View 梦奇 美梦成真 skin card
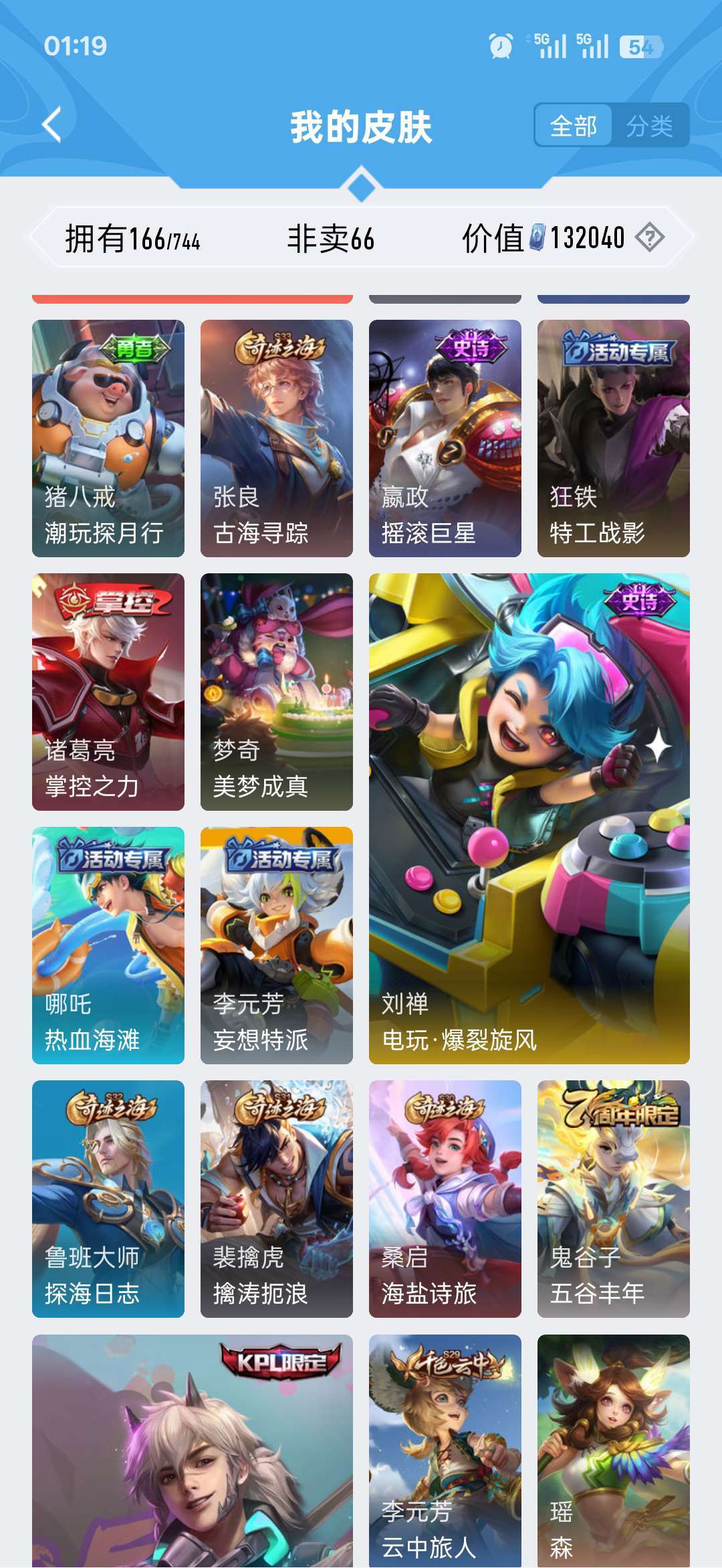 (277, 692)
